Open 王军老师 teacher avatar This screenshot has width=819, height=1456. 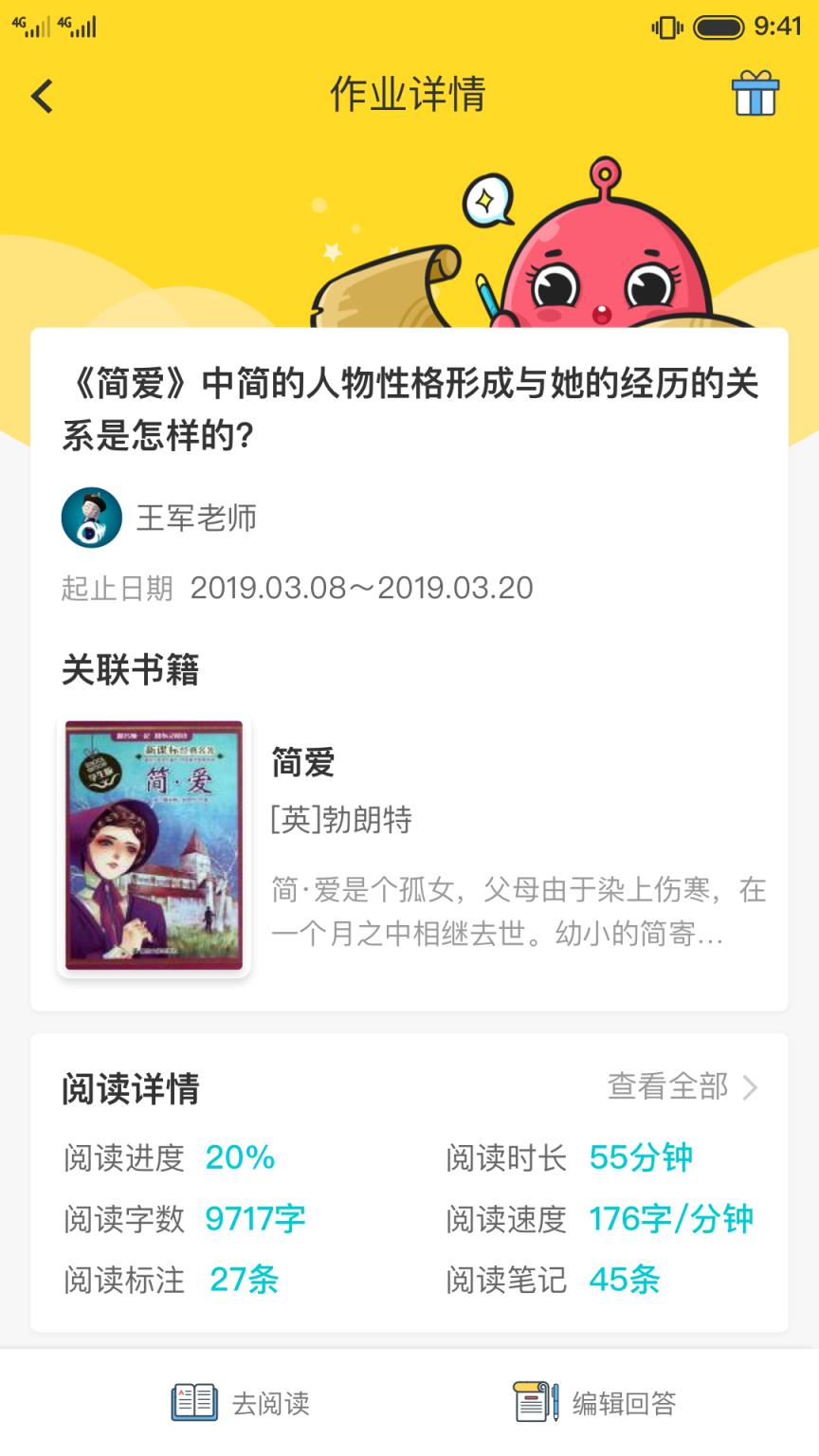point(91,519)
